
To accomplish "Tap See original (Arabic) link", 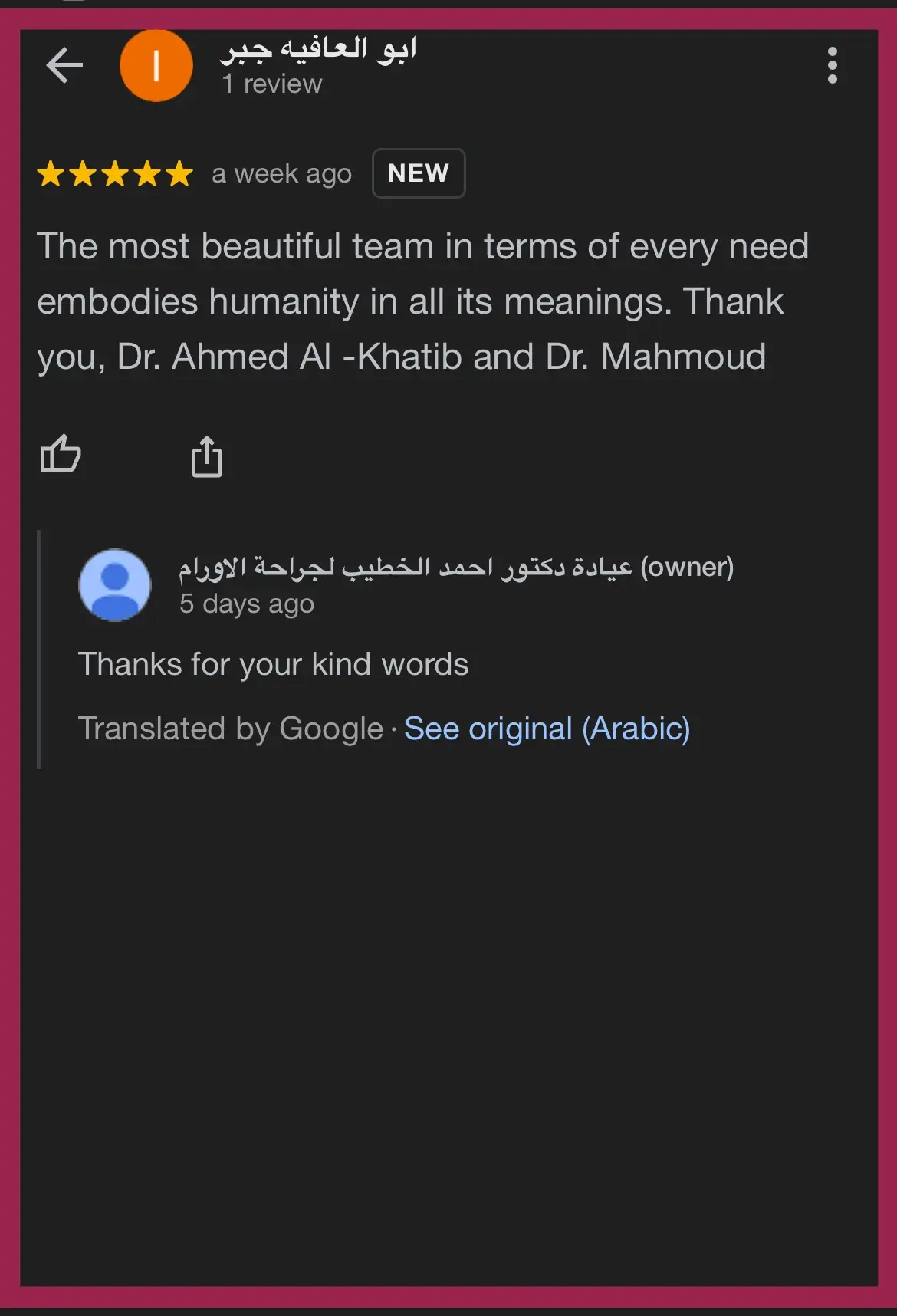I will coord(547,729).
